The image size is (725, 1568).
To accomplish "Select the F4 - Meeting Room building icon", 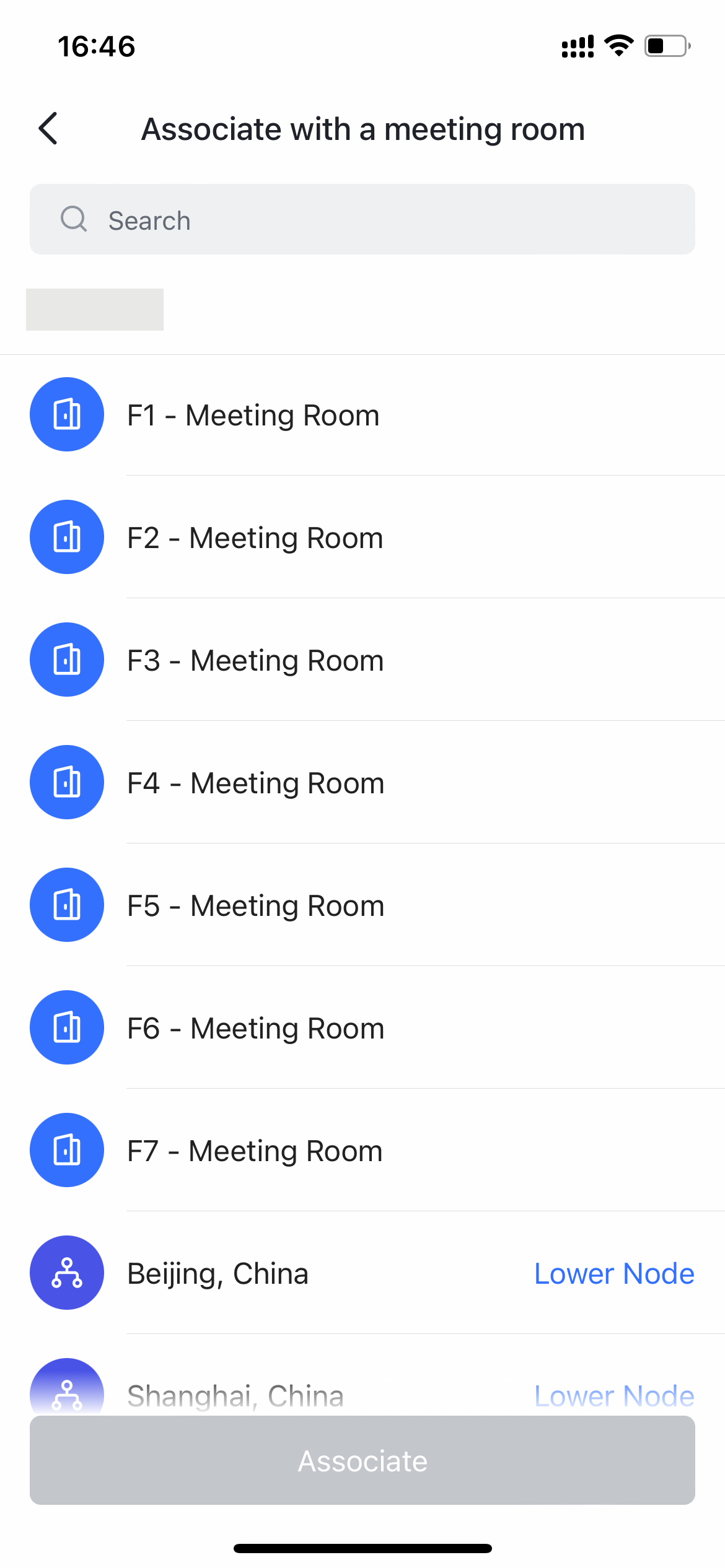I will (67, 782).
